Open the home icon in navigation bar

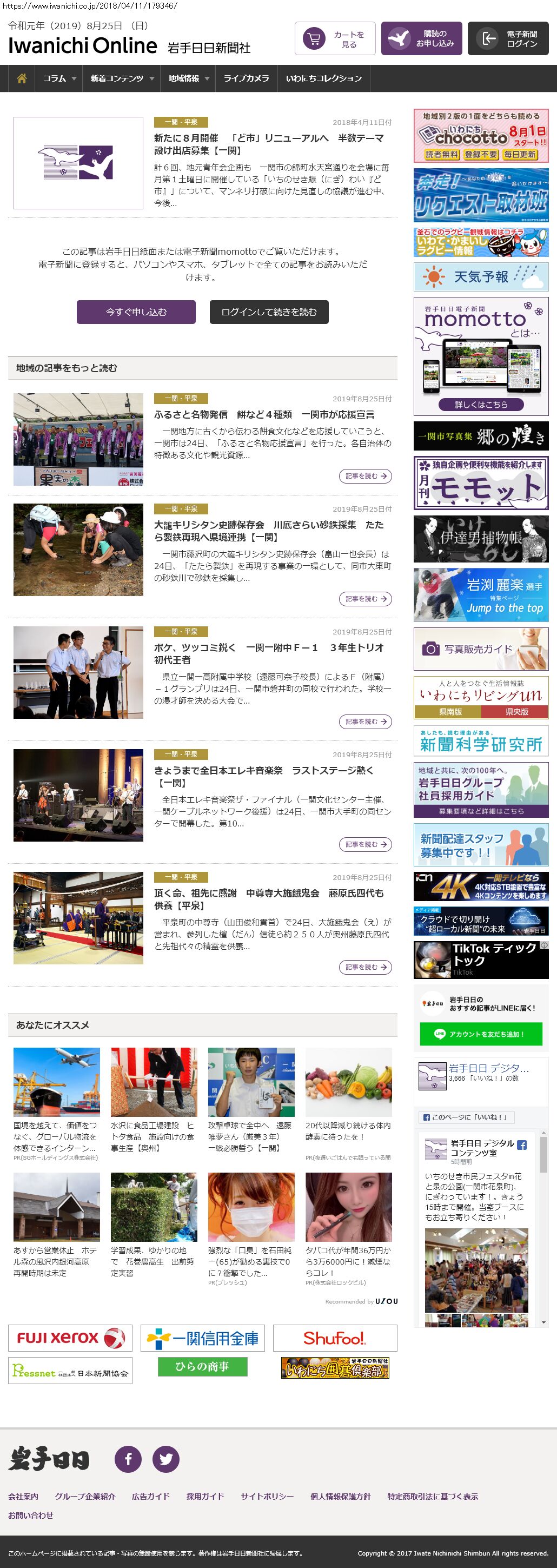(x=22, y=78)
